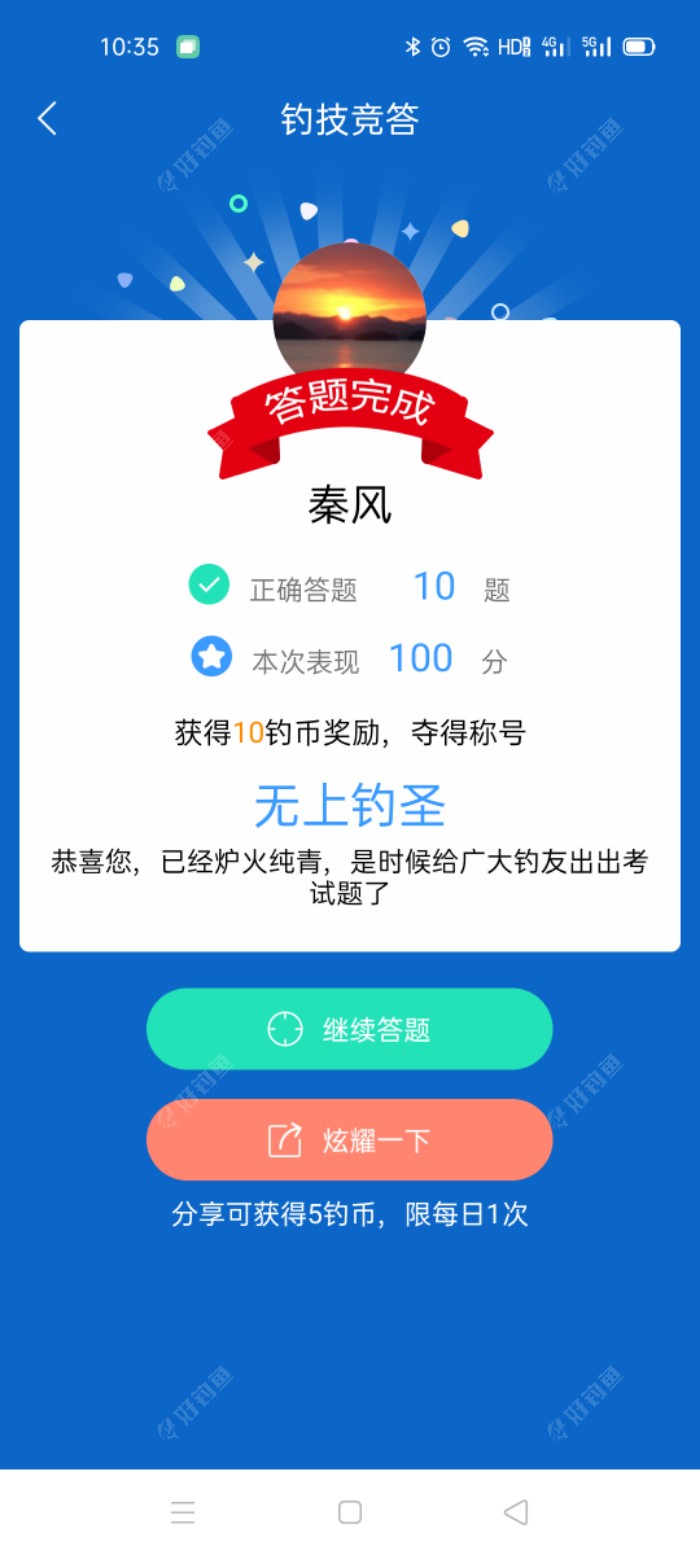Open recent apps from navigation bar
The height and width of the screenshot is (1555, 700).
183,1512
